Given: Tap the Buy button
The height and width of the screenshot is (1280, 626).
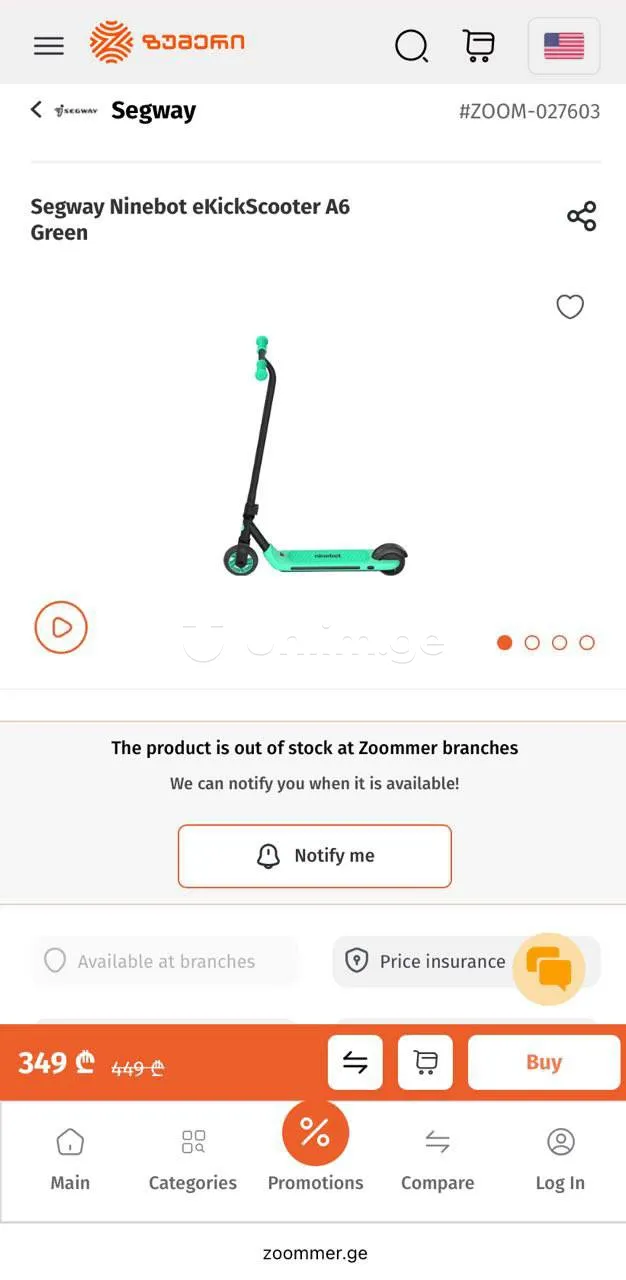Looking at the screenshot, I should tap(544, 1062).
